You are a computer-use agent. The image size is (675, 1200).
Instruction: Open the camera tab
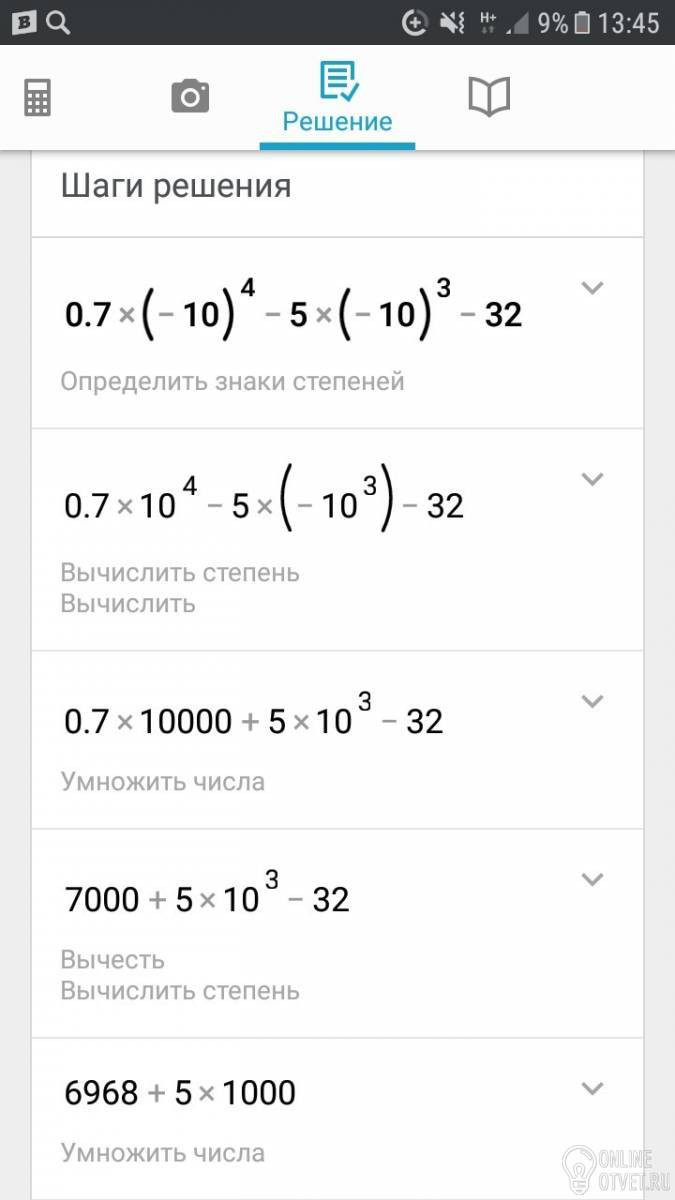click(x=190, y=97)
